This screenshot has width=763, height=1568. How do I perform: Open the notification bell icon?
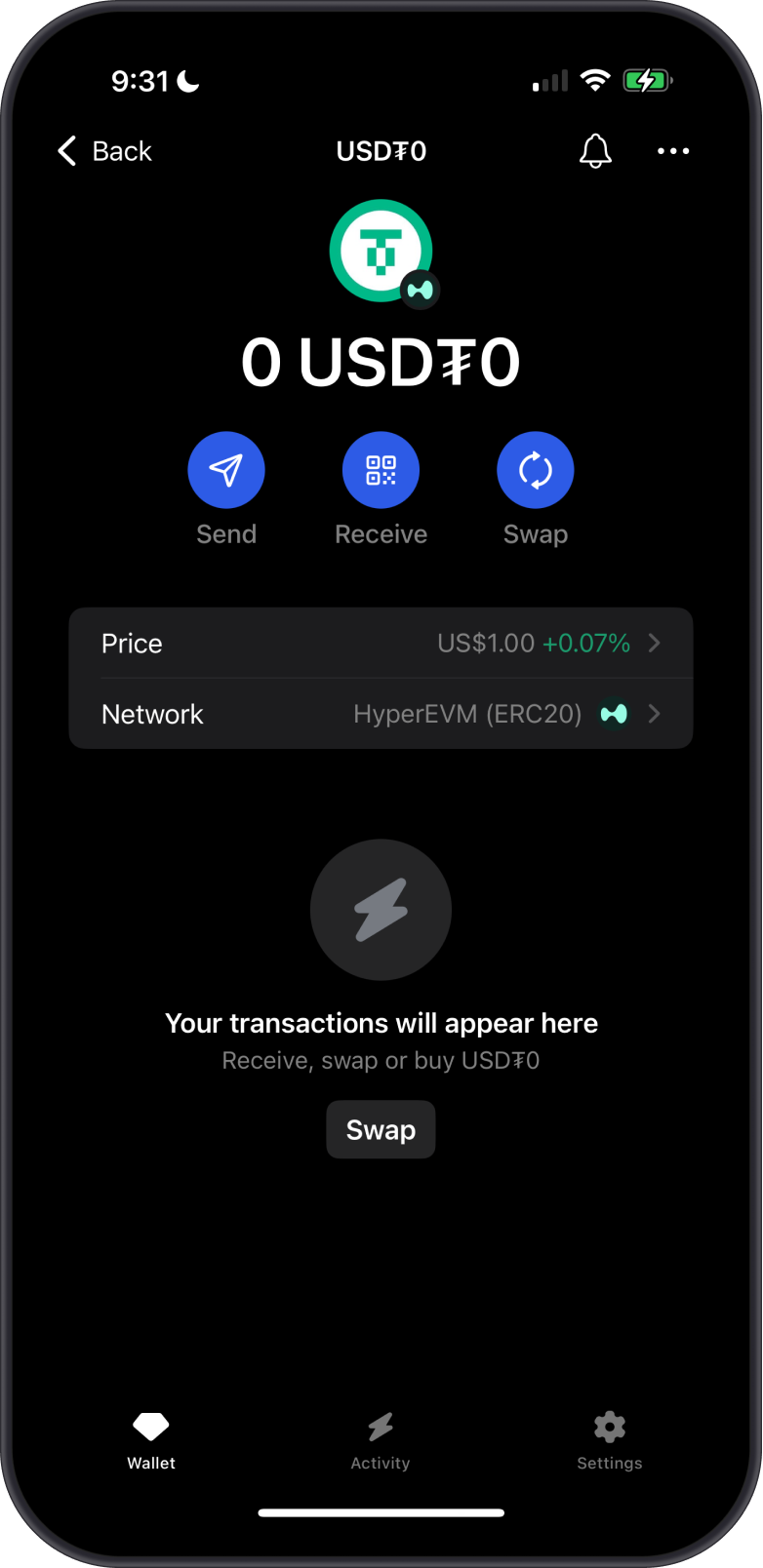tap(595, 151)
